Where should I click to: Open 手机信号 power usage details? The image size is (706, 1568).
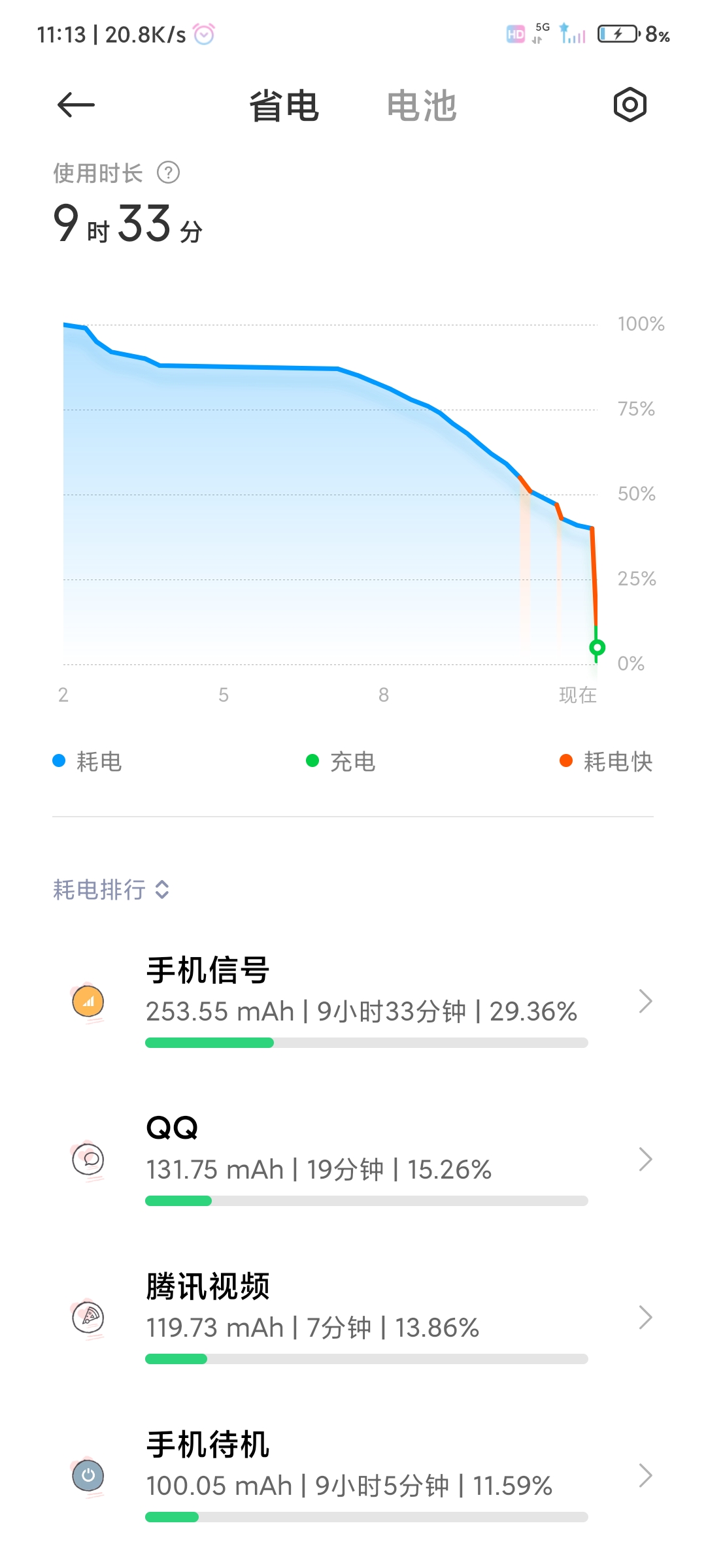point(353,1001)
